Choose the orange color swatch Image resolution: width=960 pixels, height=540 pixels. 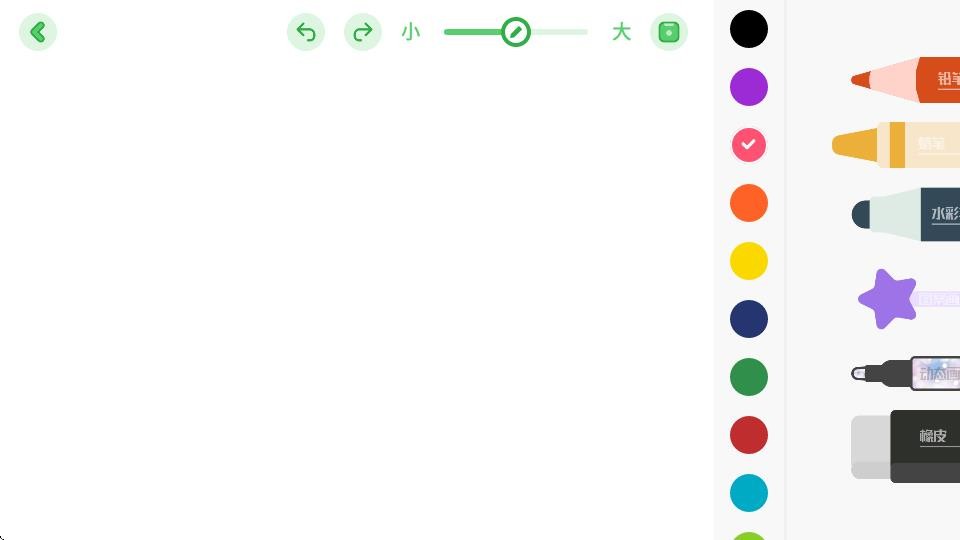coord(748,203)
